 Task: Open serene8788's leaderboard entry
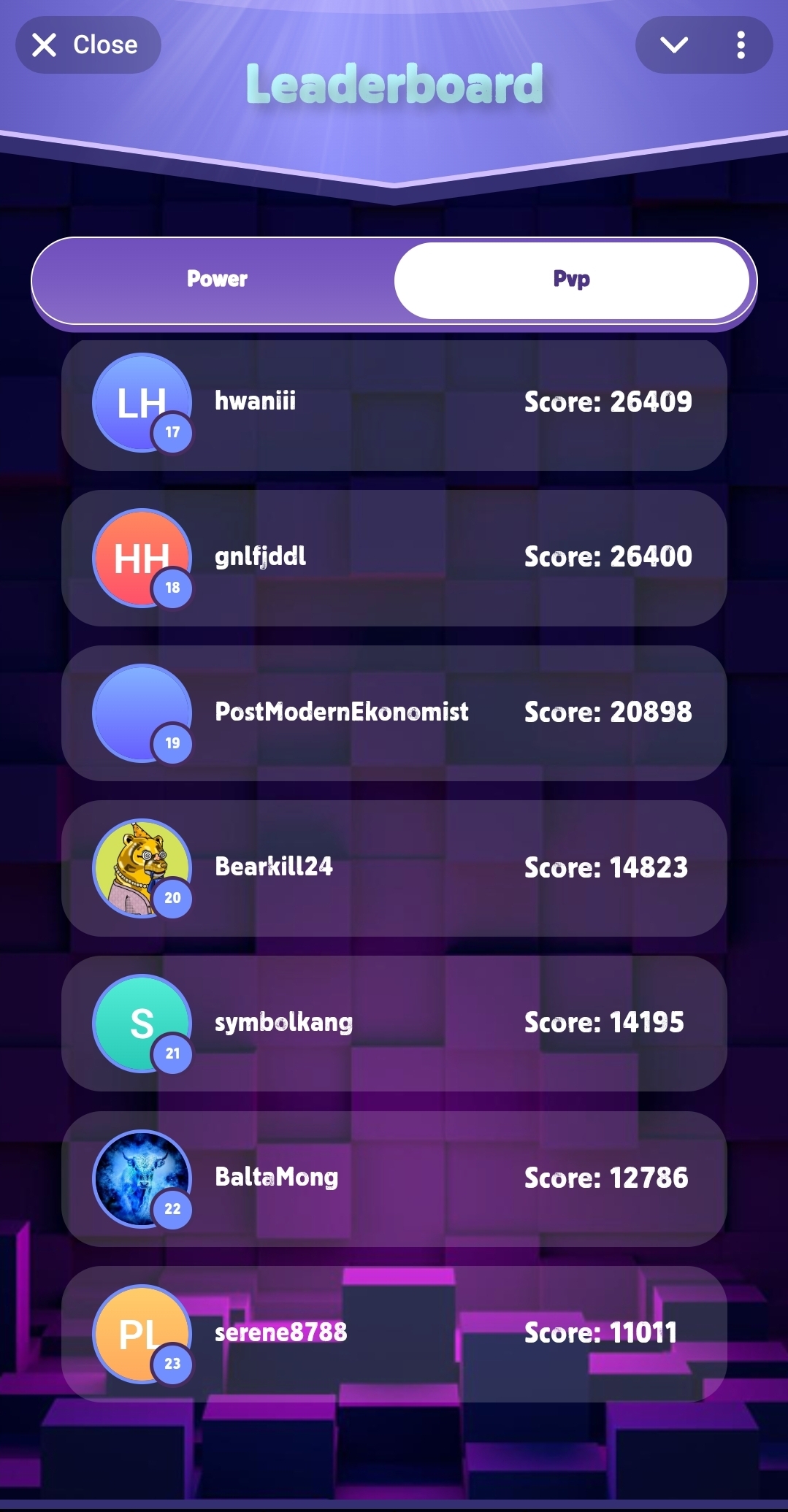[394, 1333]
